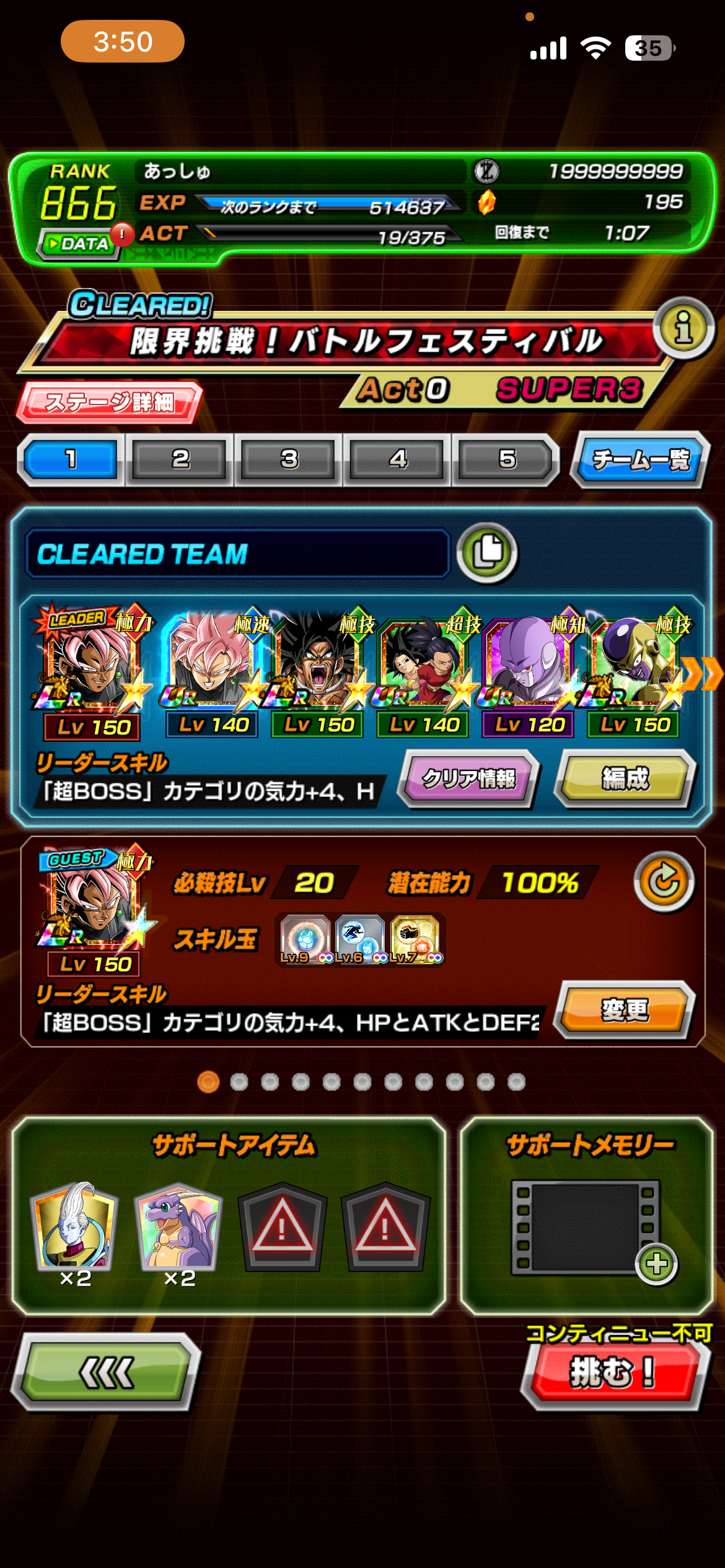
Task: Open the DATA button
Action: (x=79, y=243)
